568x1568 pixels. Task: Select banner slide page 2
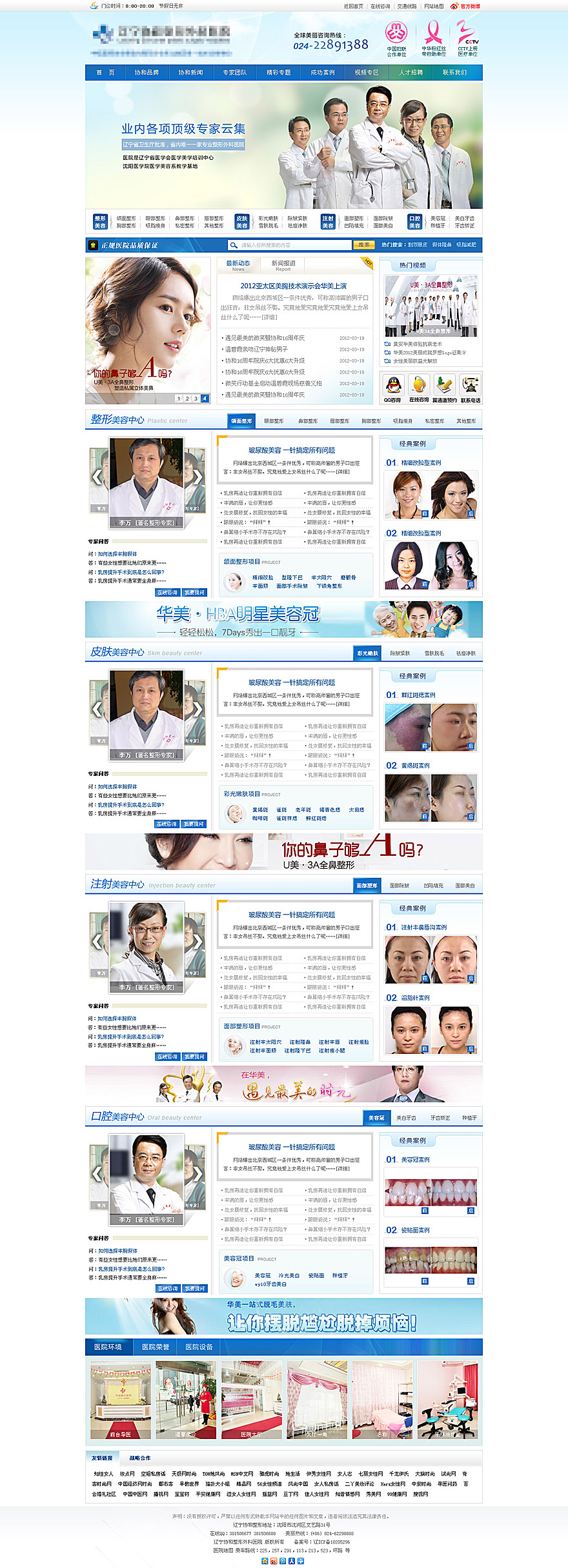(187, 399)
